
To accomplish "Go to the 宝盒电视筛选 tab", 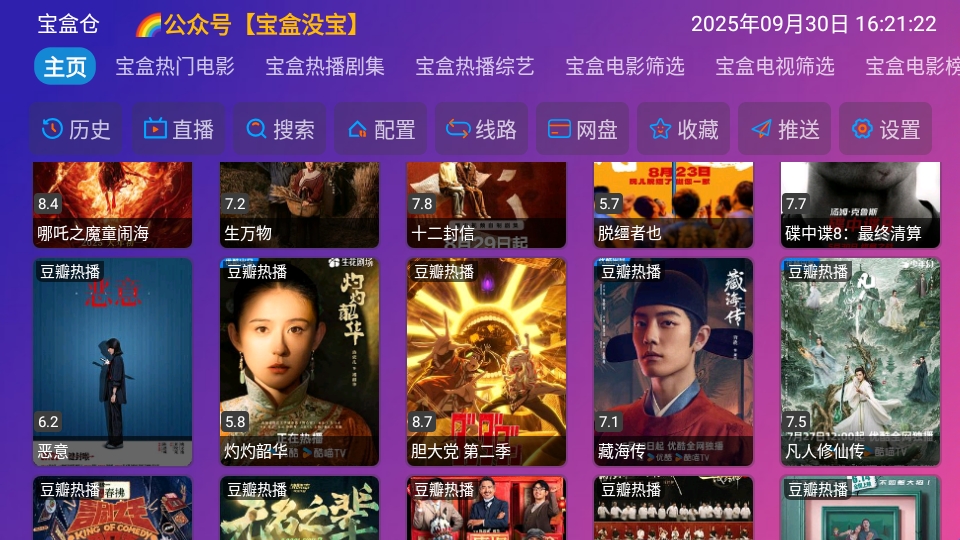I will [x=775, y=67].
